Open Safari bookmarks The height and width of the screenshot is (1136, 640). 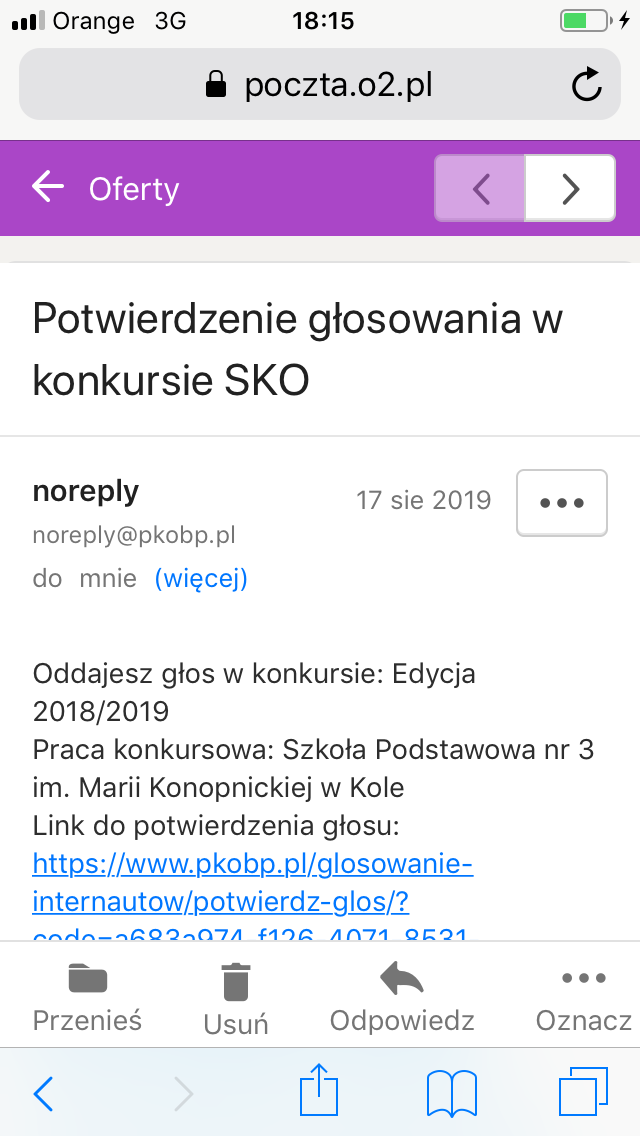452,1093
